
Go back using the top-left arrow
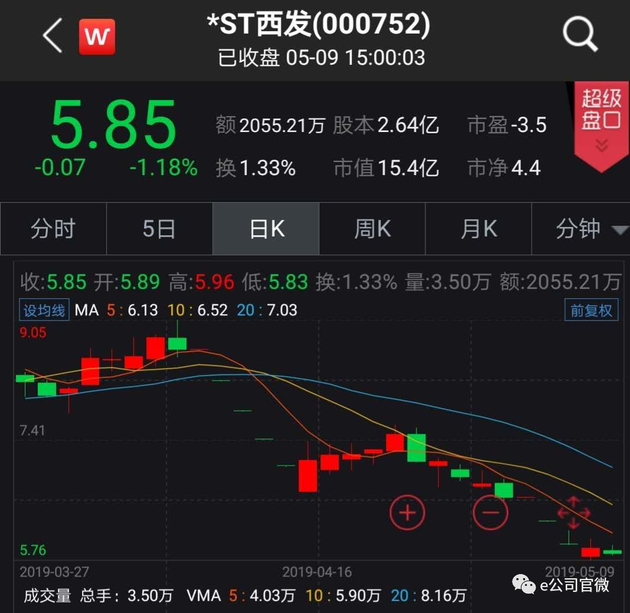[x=52, y=37]
